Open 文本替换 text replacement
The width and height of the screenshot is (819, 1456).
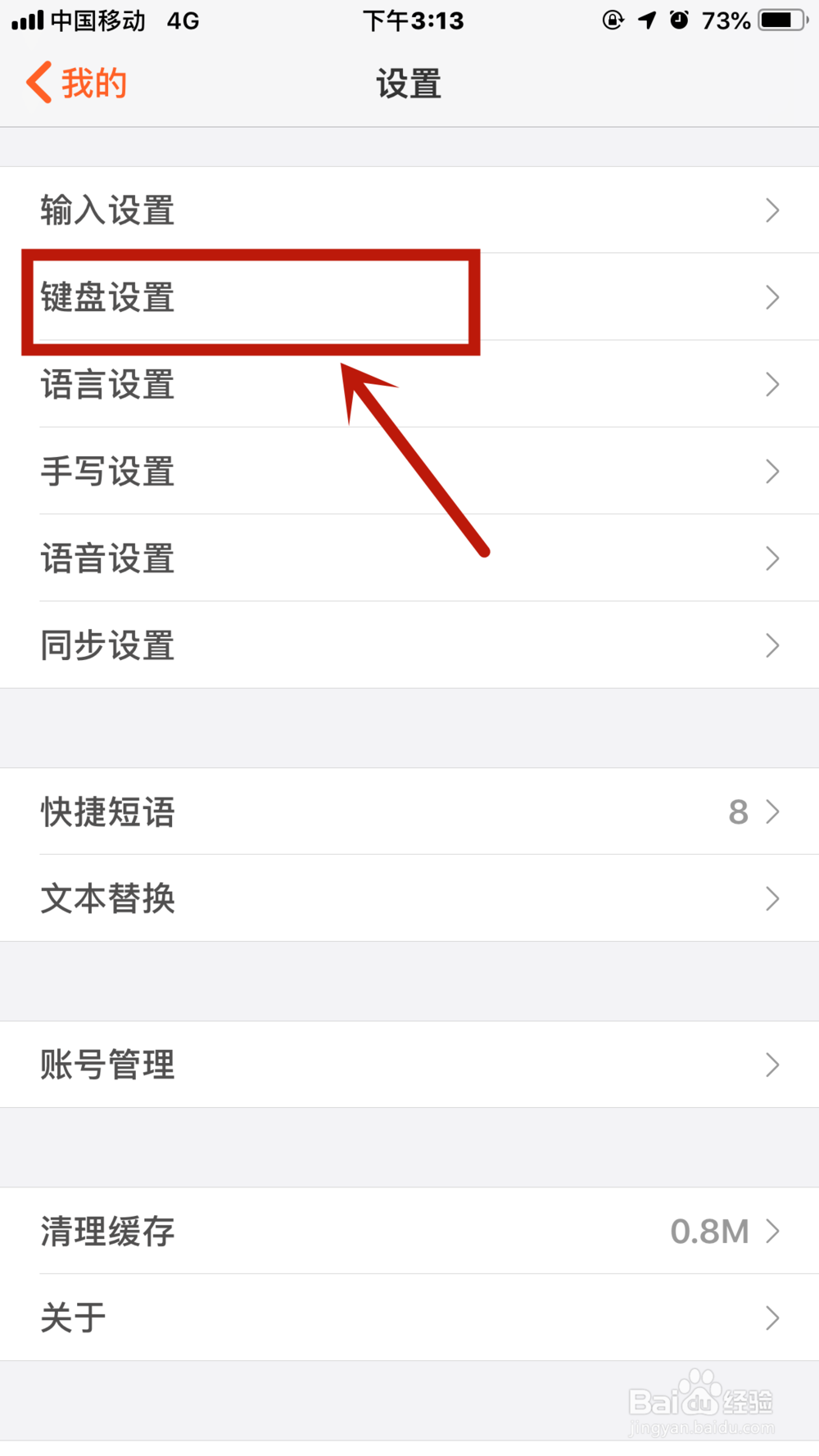(107, 899)
